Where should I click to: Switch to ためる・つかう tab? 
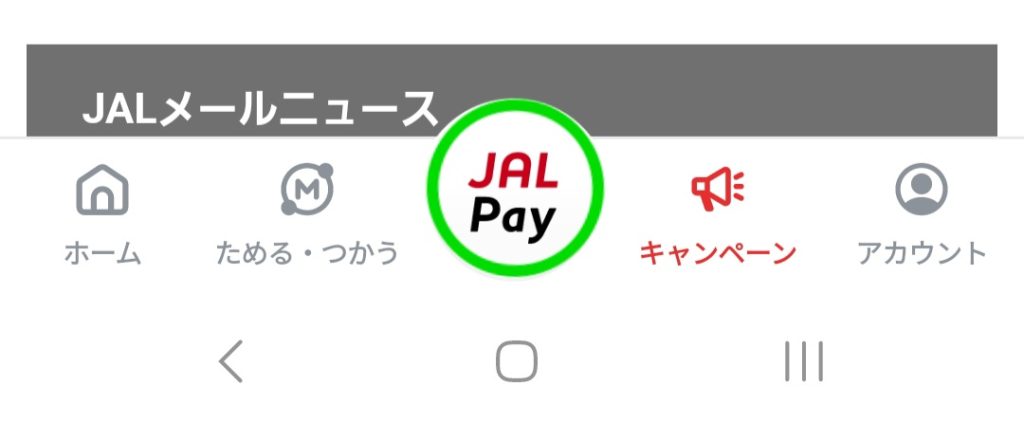click(307, 213)
